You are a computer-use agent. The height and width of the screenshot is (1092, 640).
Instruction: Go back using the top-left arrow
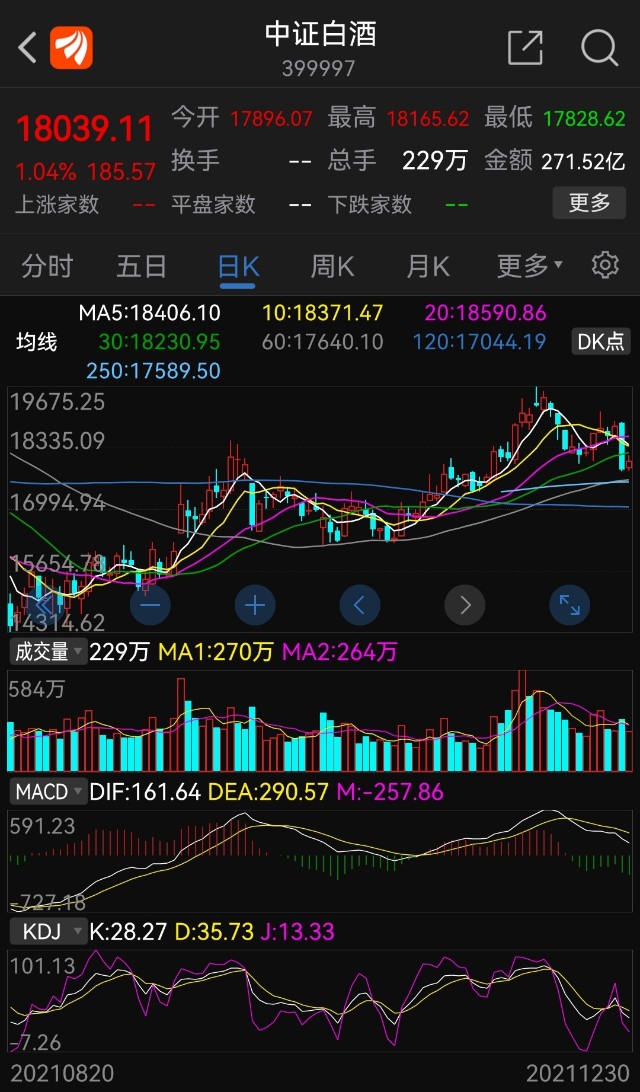28,47
